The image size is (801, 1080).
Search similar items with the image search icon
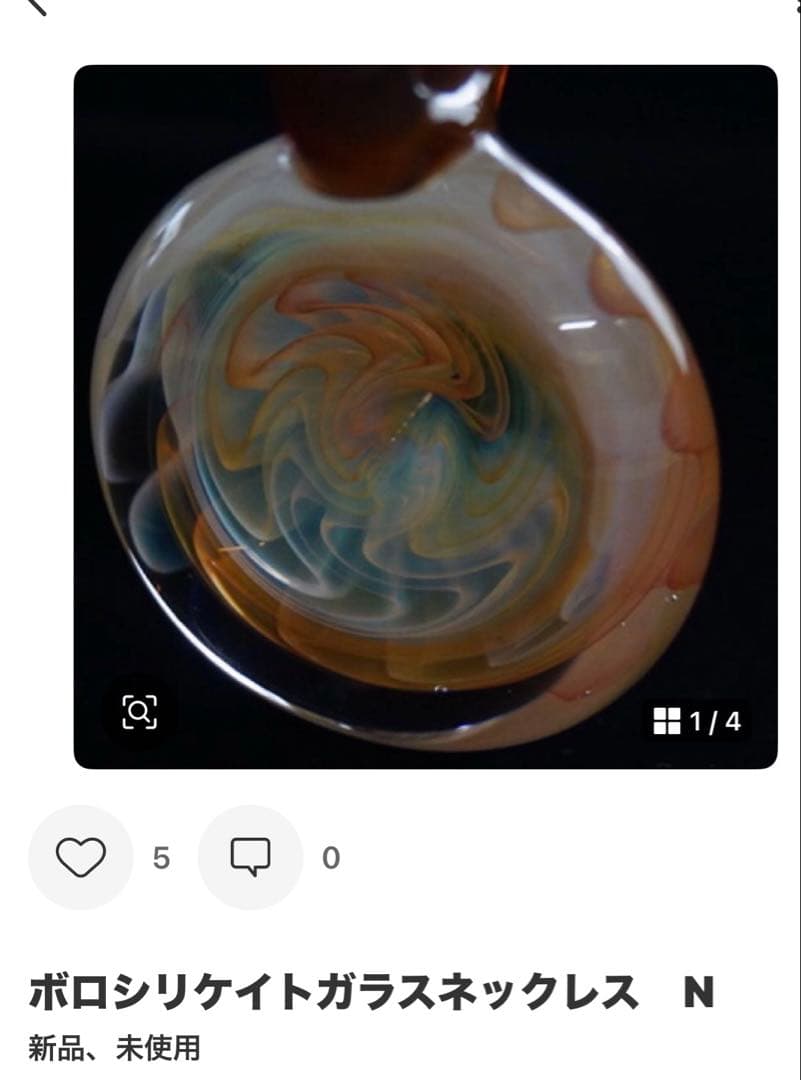pos(139,712)
